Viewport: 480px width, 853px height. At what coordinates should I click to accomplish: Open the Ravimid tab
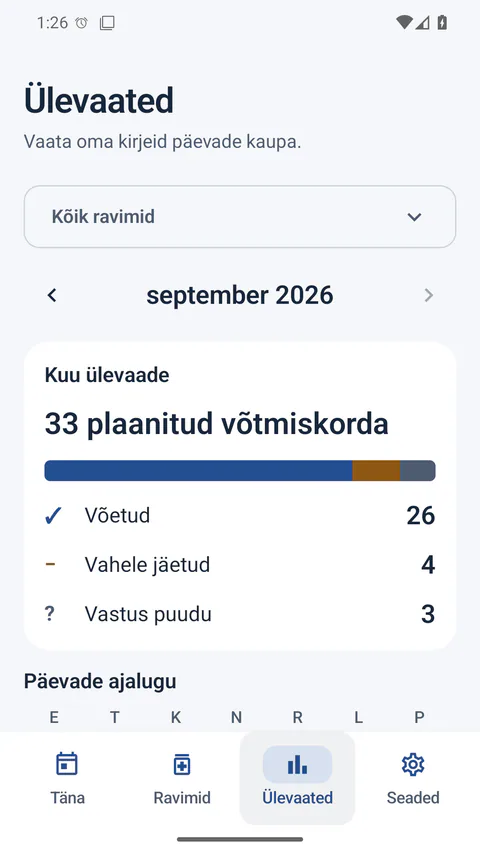click(182, 778)
